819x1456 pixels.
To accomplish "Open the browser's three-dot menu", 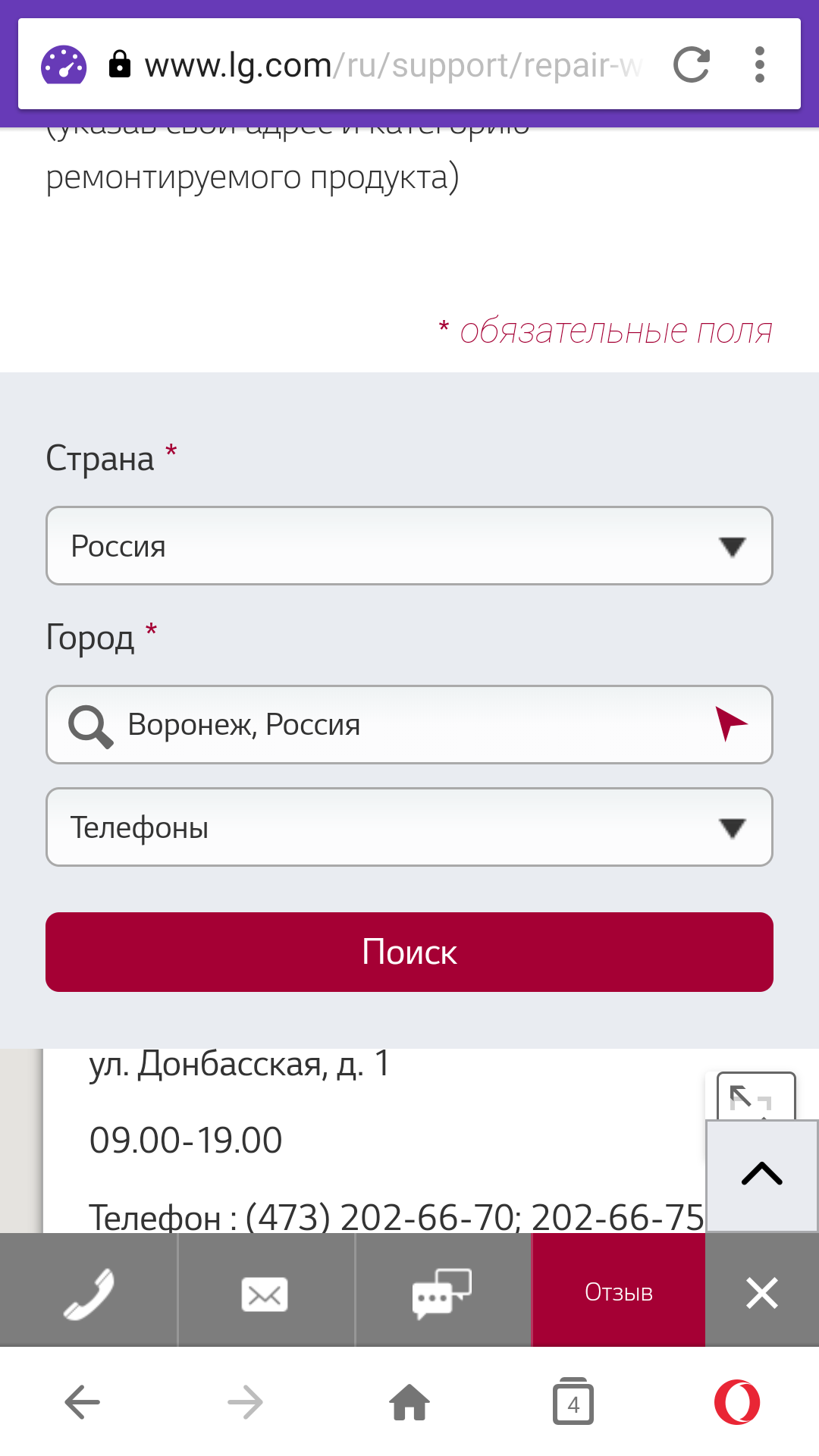I will click(759, 64).
